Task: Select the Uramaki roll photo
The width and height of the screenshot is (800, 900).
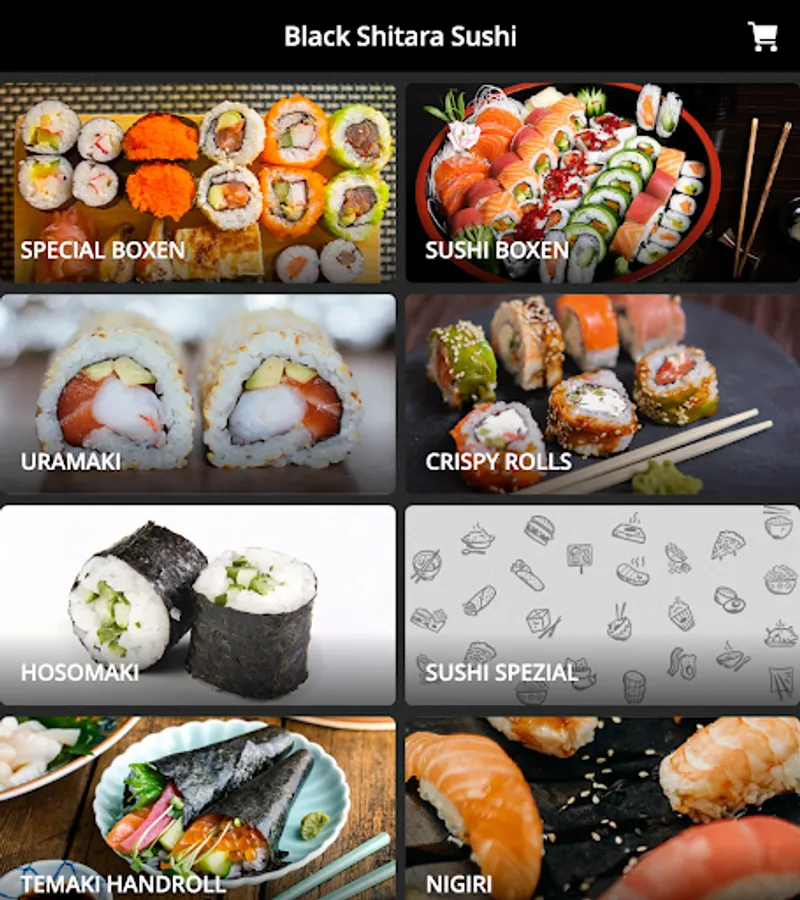Action: point(198,380)
